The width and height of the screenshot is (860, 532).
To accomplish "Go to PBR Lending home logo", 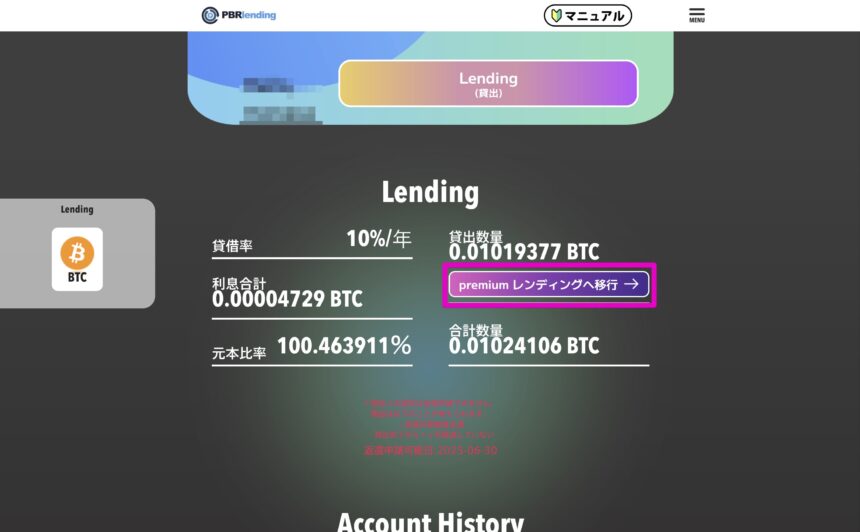I will (x=239, y=15).
